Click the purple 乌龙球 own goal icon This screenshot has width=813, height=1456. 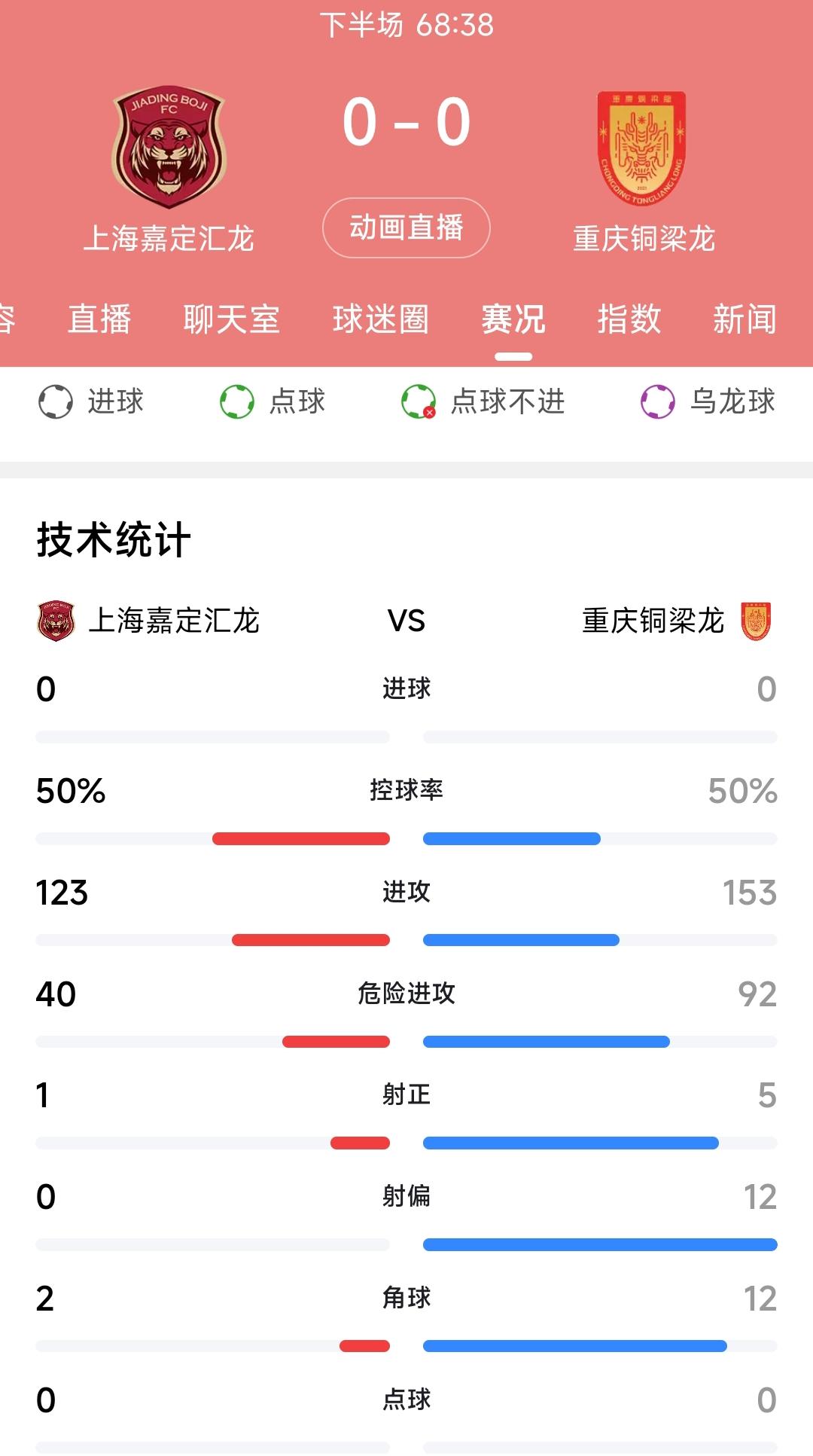(x=657, y=401)
